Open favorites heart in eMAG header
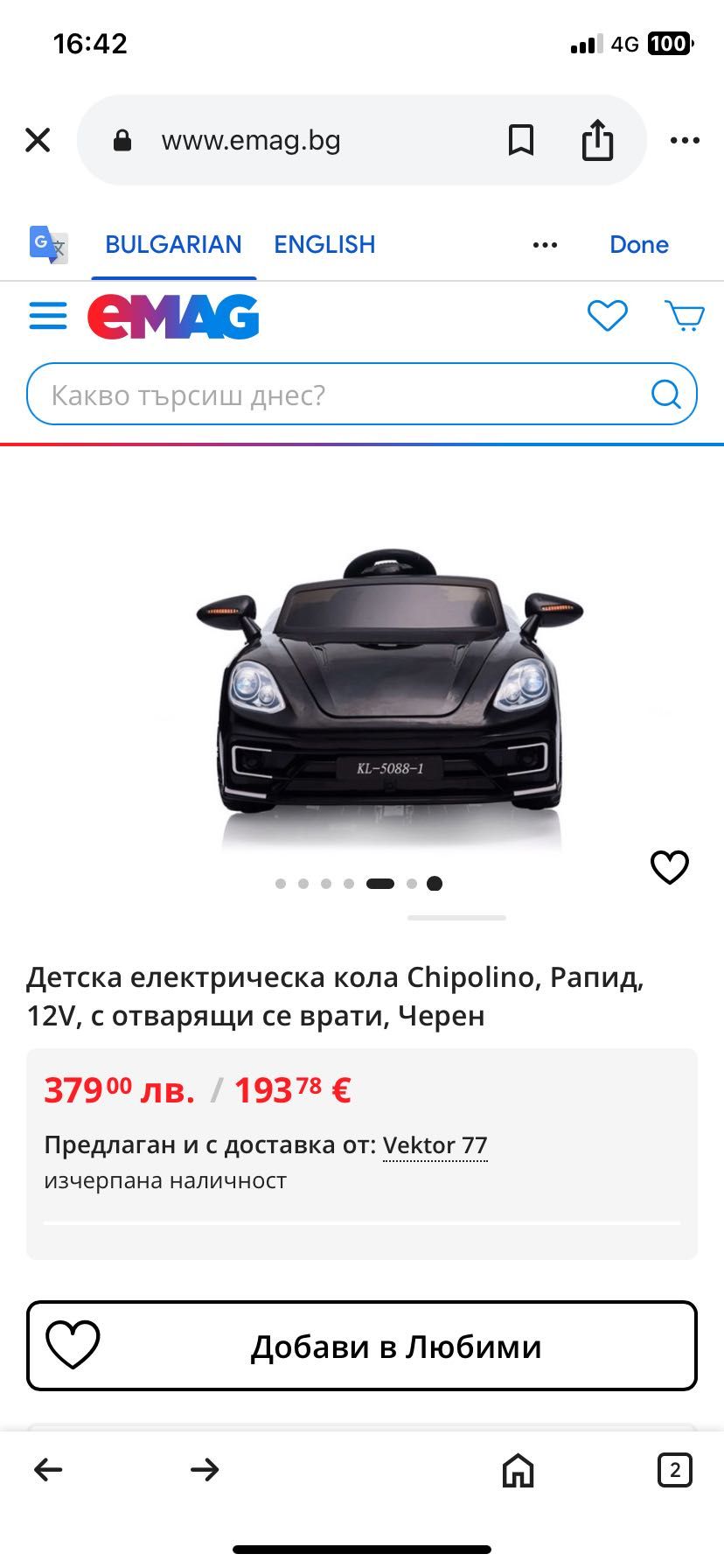Viewport: 724px width, 1568px height. click(x=607, y=316)
